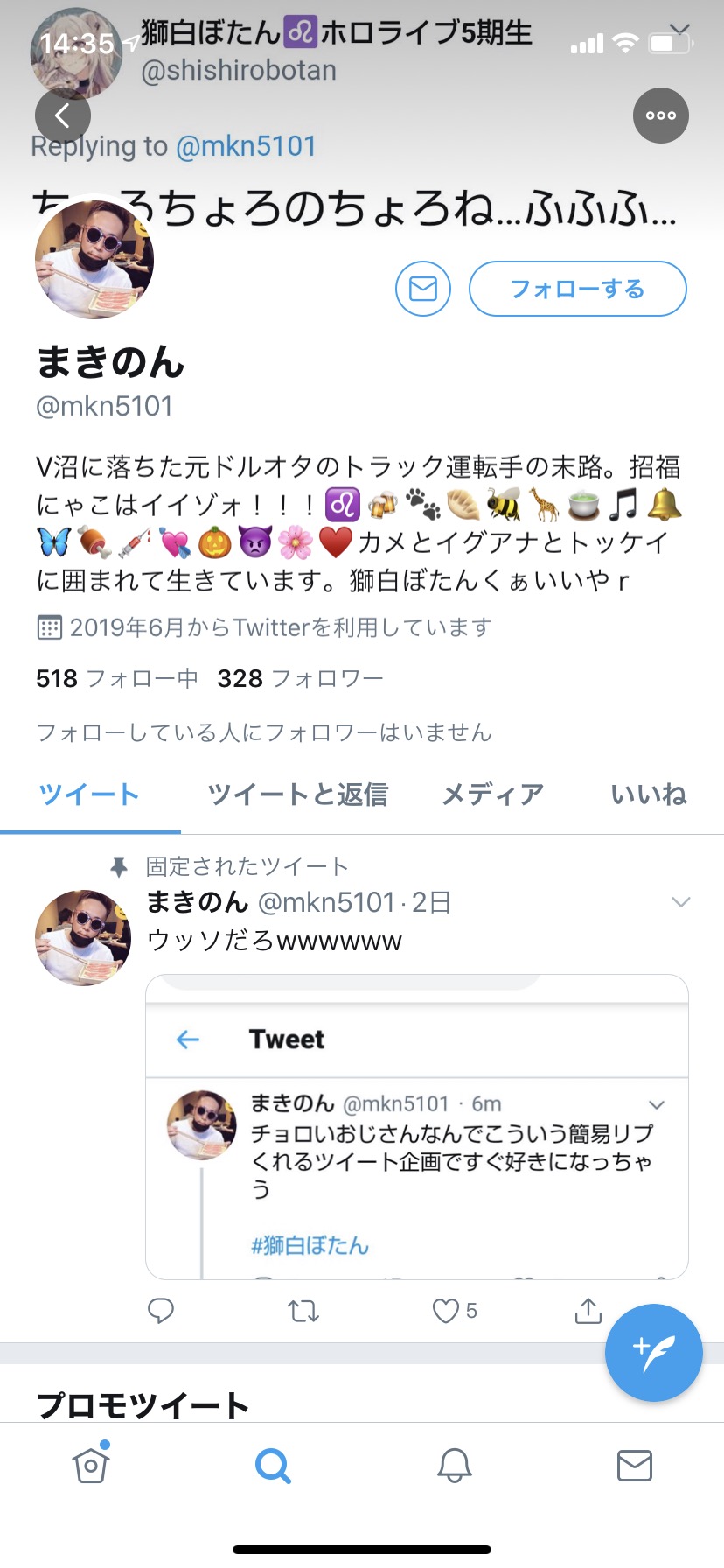Open the embedded Tweet screenshot image
The image size is (724, 1568).
click(x=417, y=1127)
